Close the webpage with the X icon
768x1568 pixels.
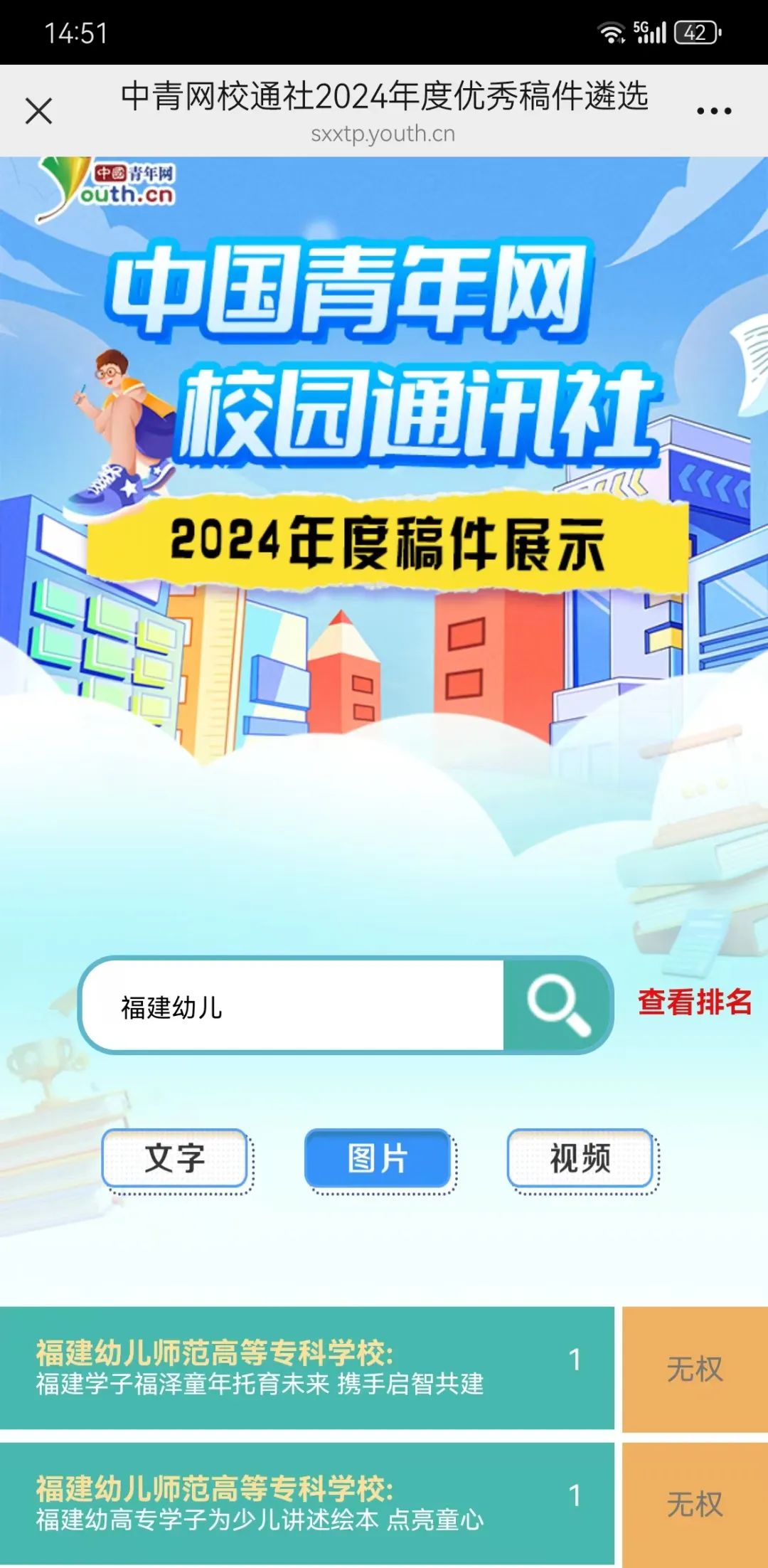click(39, 111)
